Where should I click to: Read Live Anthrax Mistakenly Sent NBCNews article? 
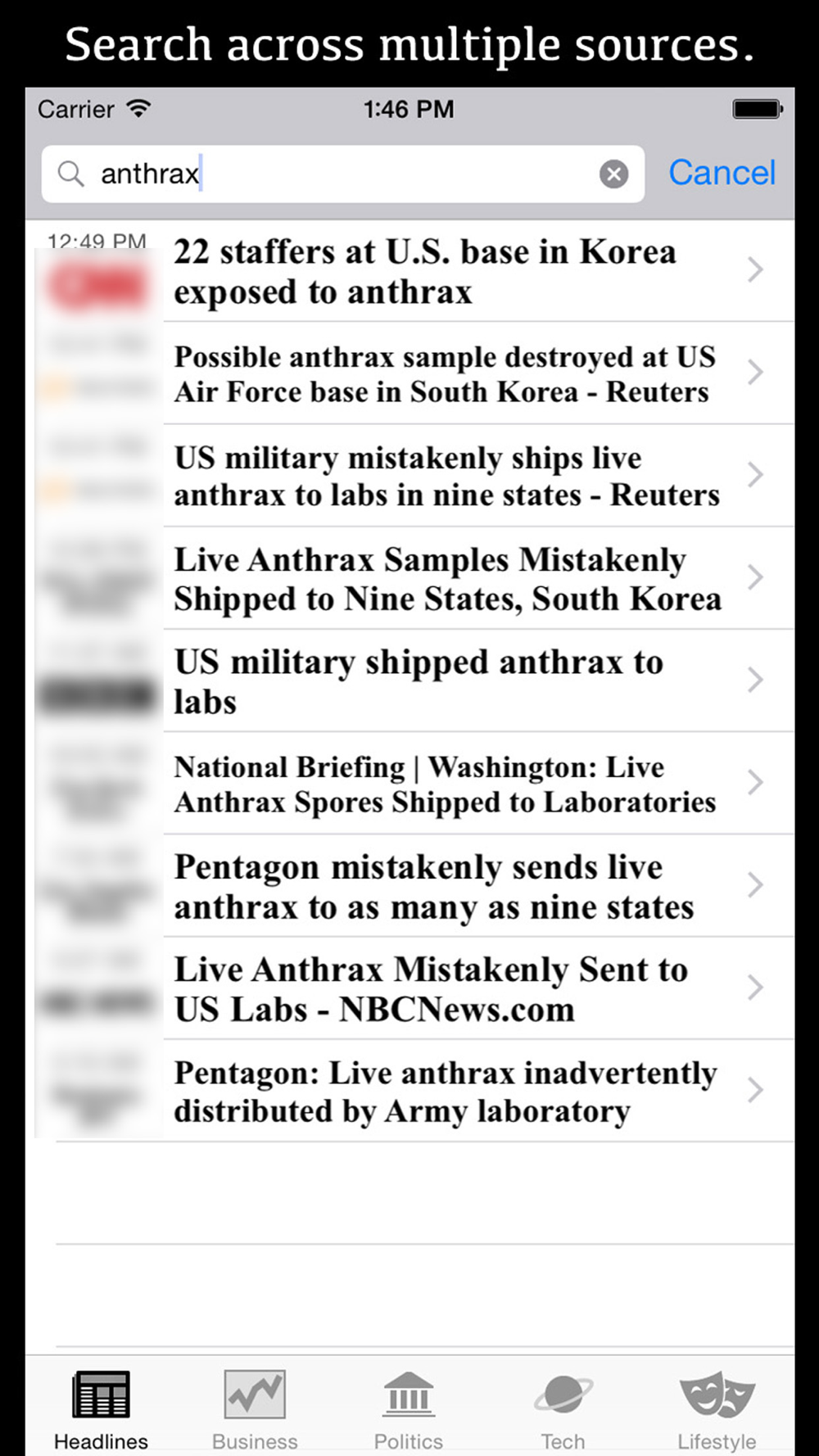point(409,988)
